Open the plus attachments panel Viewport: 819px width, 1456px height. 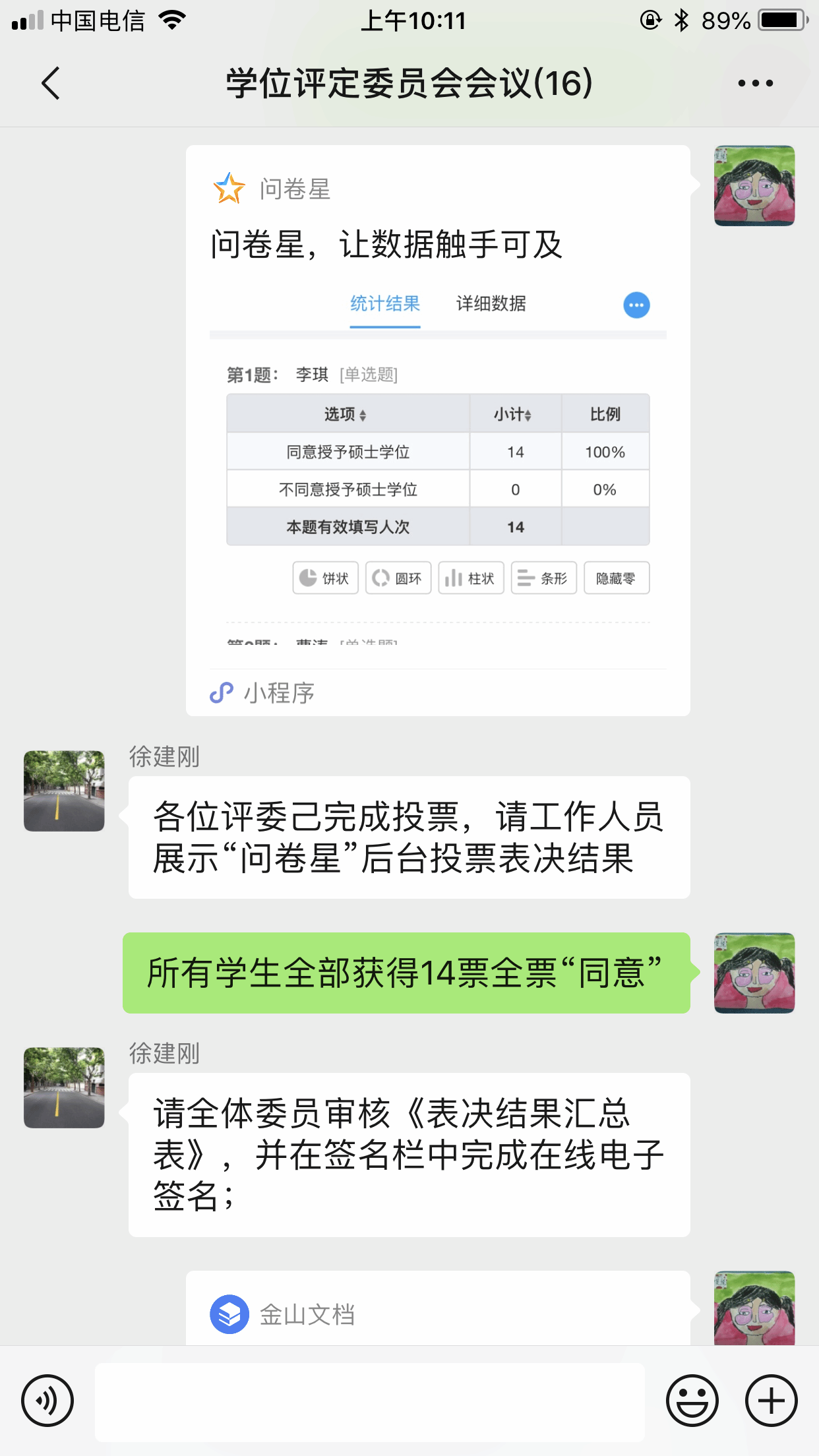click(x=771, y=1401)
